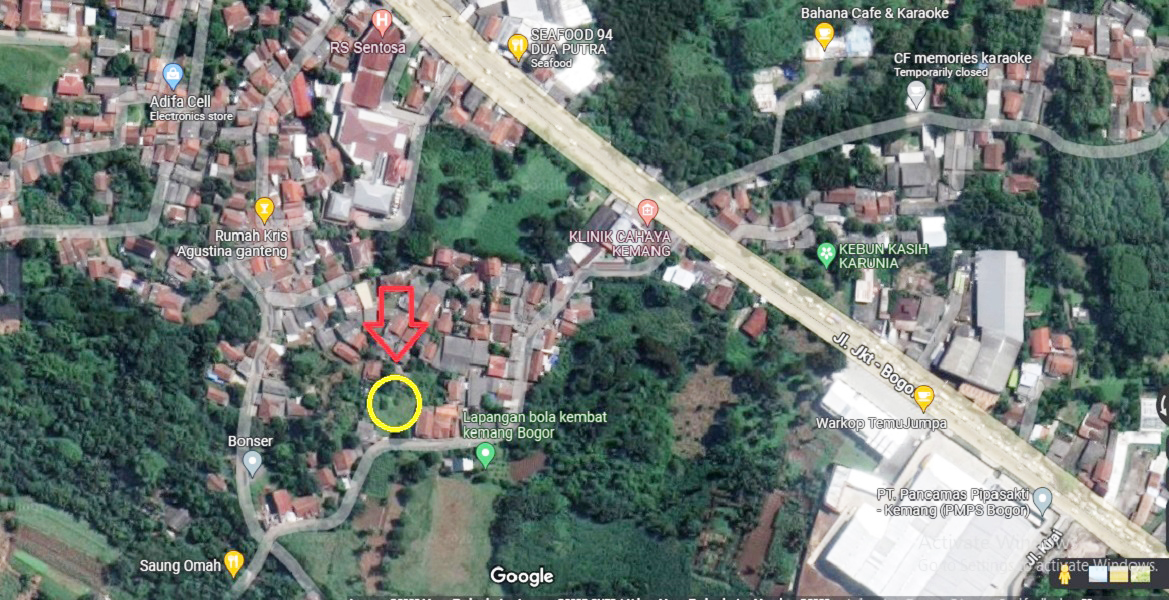Open the Bahana Cafe & Karaoke pin

coord(824,36)
